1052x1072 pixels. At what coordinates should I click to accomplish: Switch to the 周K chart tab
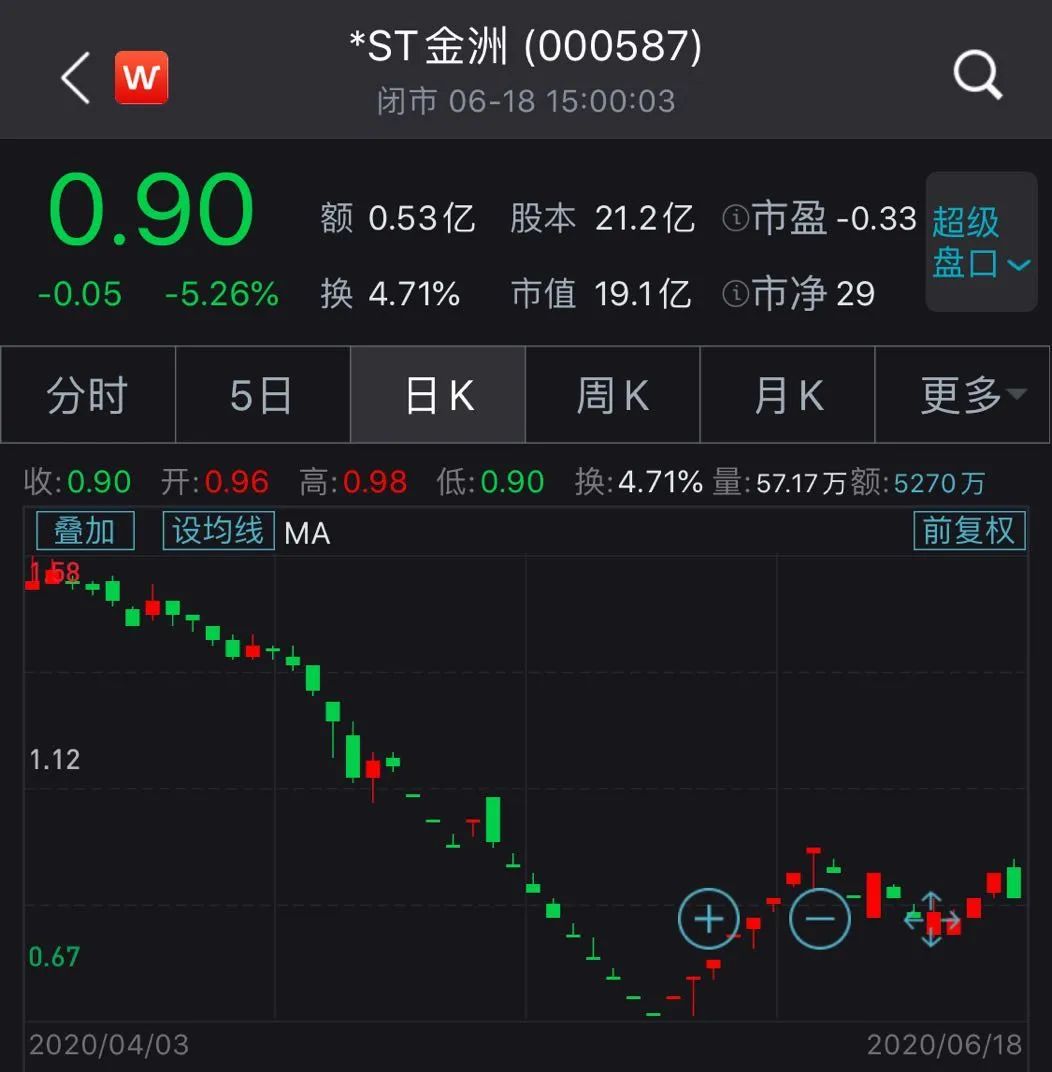612,396
